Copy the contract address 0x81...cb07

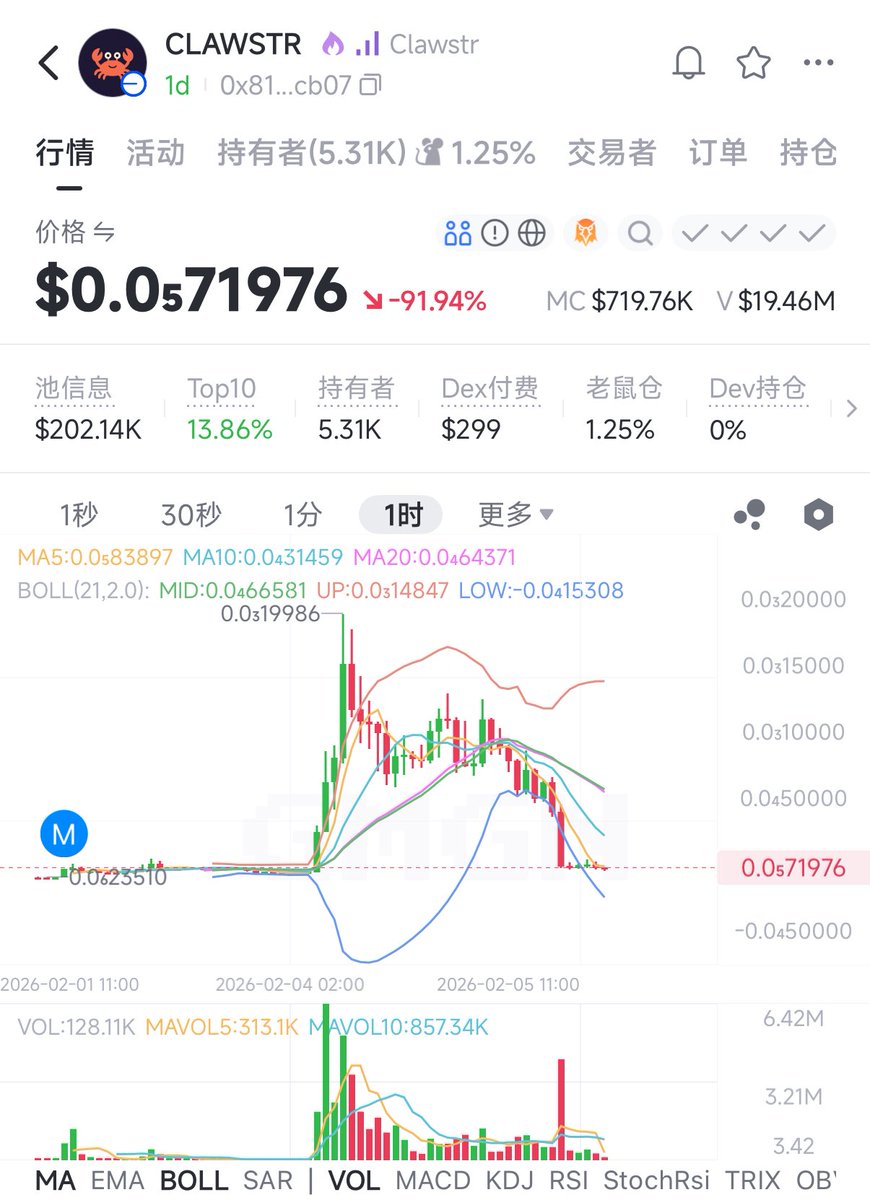(371, 85)
